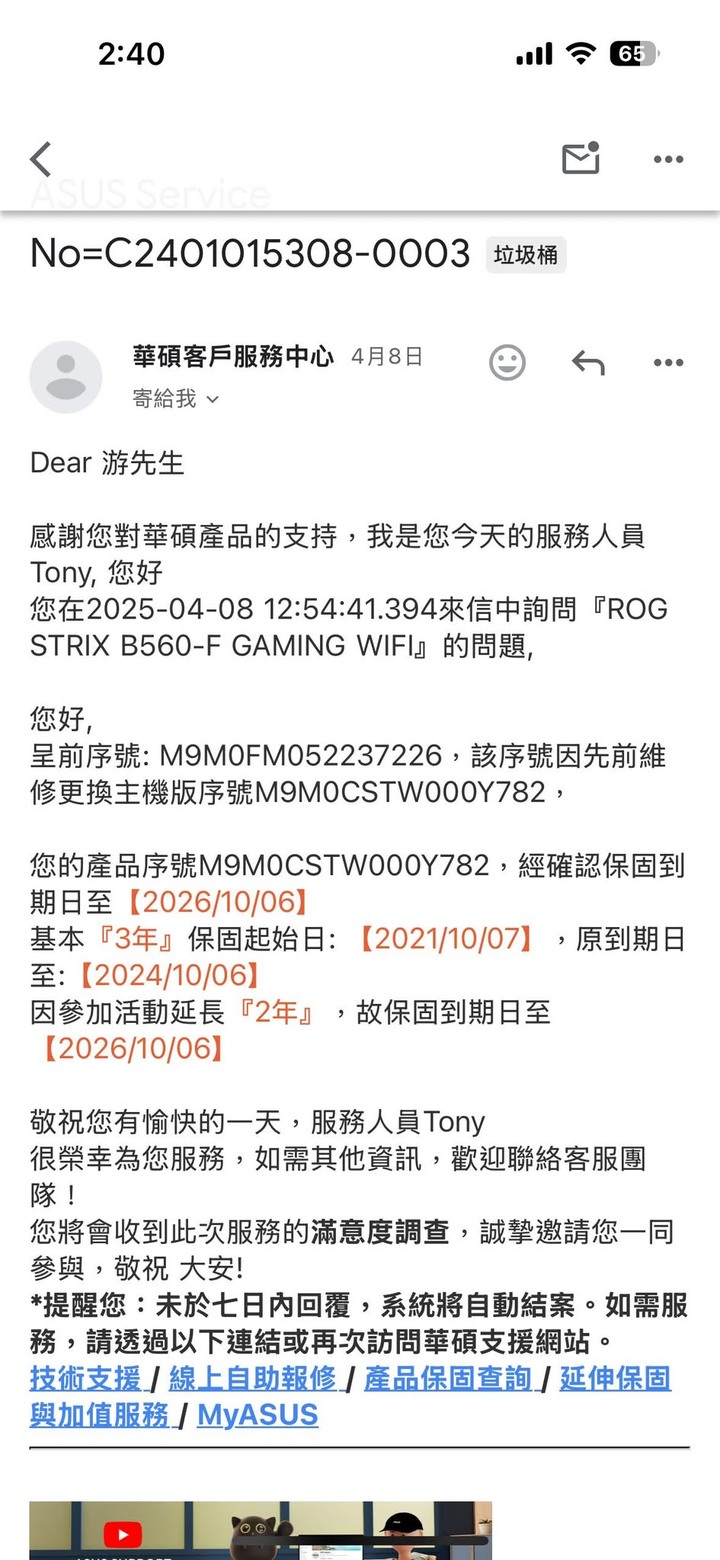Tap the 垃圾桶 label chip
The width and height of the screenshot is (720, 1560).
tap(526, 255)
